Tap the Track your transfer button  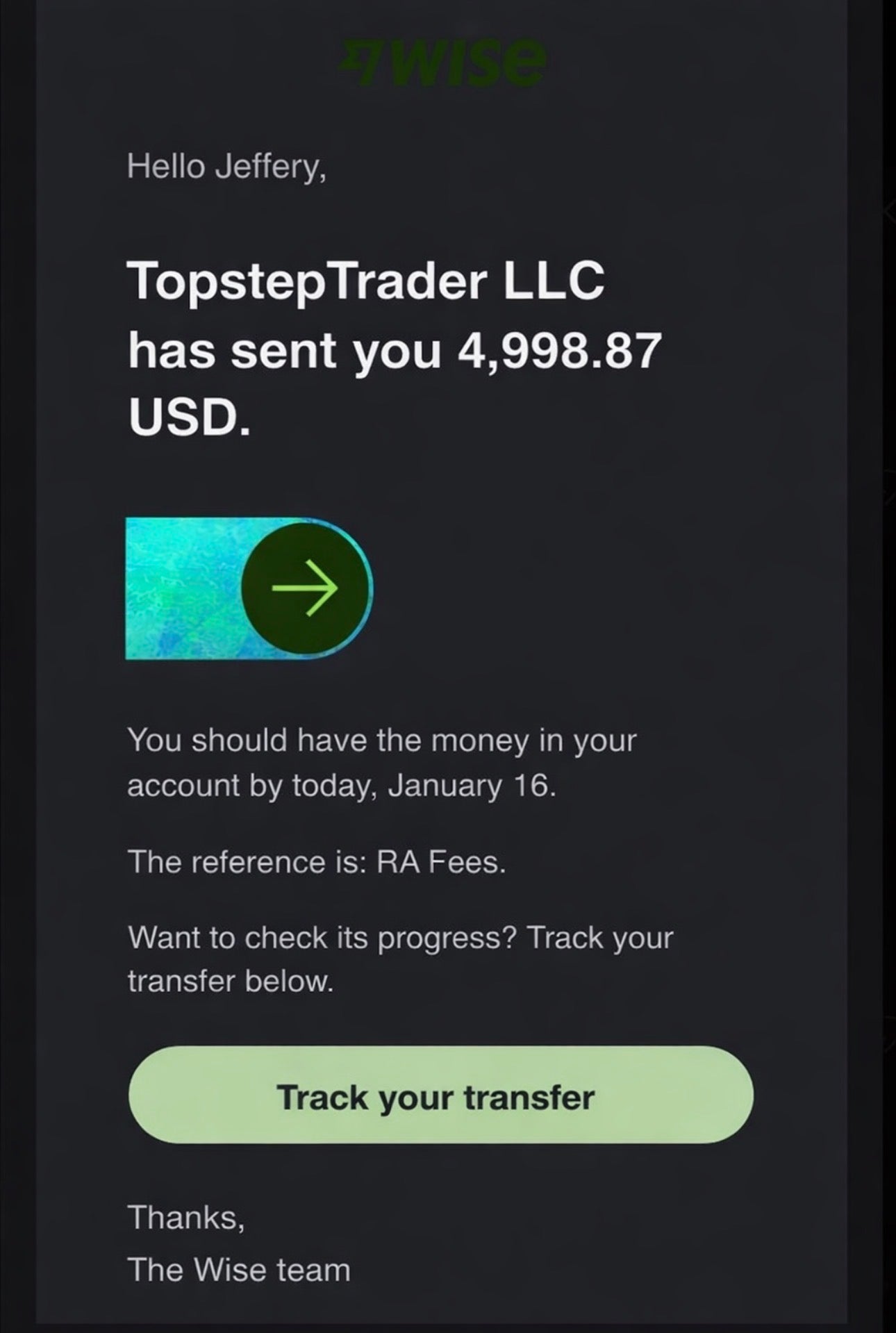point(440,1098)
